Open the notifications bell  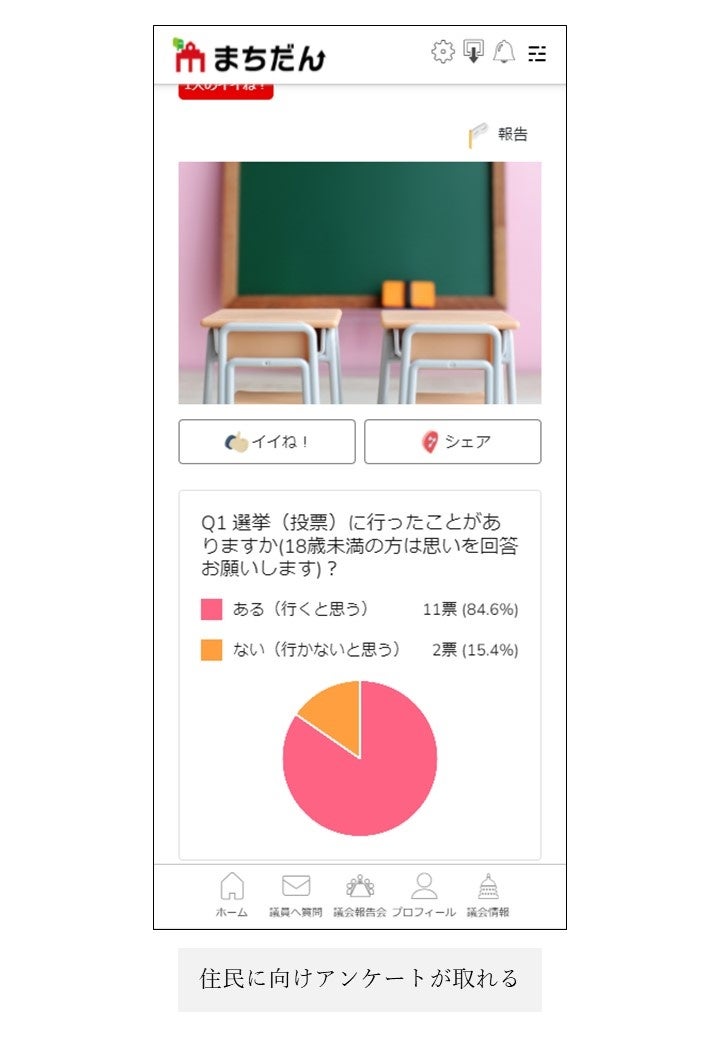coord(504,52)
